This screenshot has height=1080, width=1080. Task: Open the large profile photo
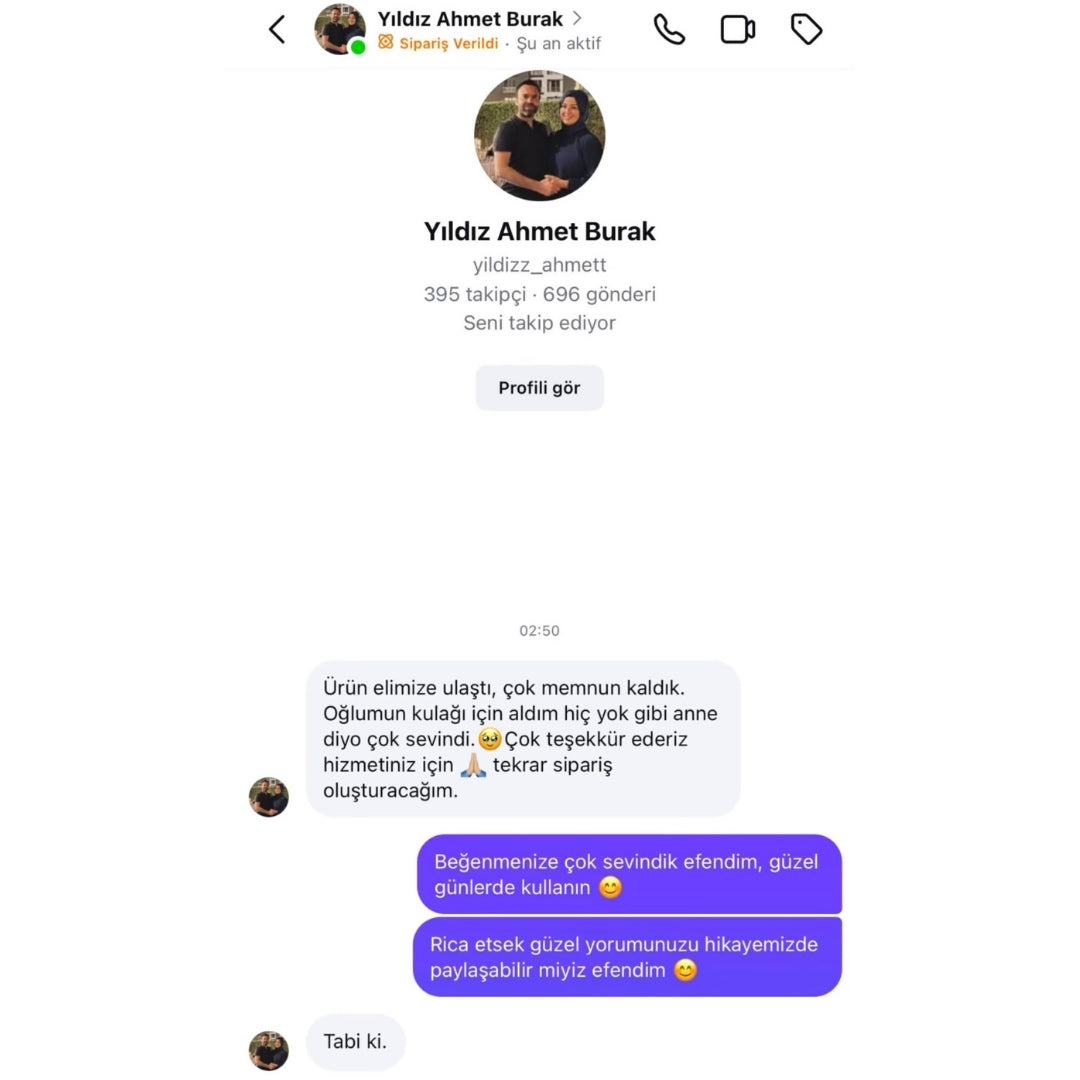(539, 136)
